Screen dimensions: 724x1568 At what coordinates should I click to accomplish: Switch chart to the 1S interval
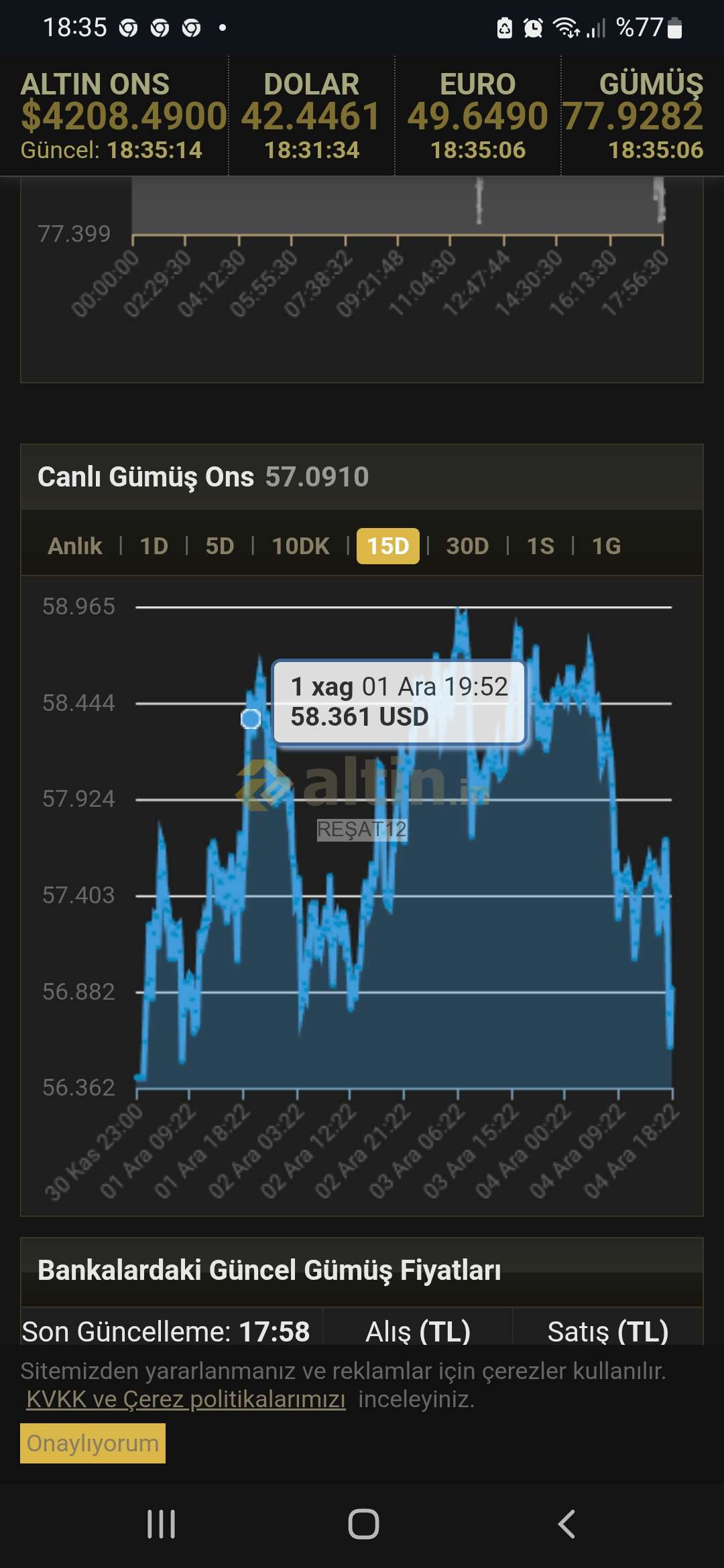pyautogui.click(x=540, y=546)
